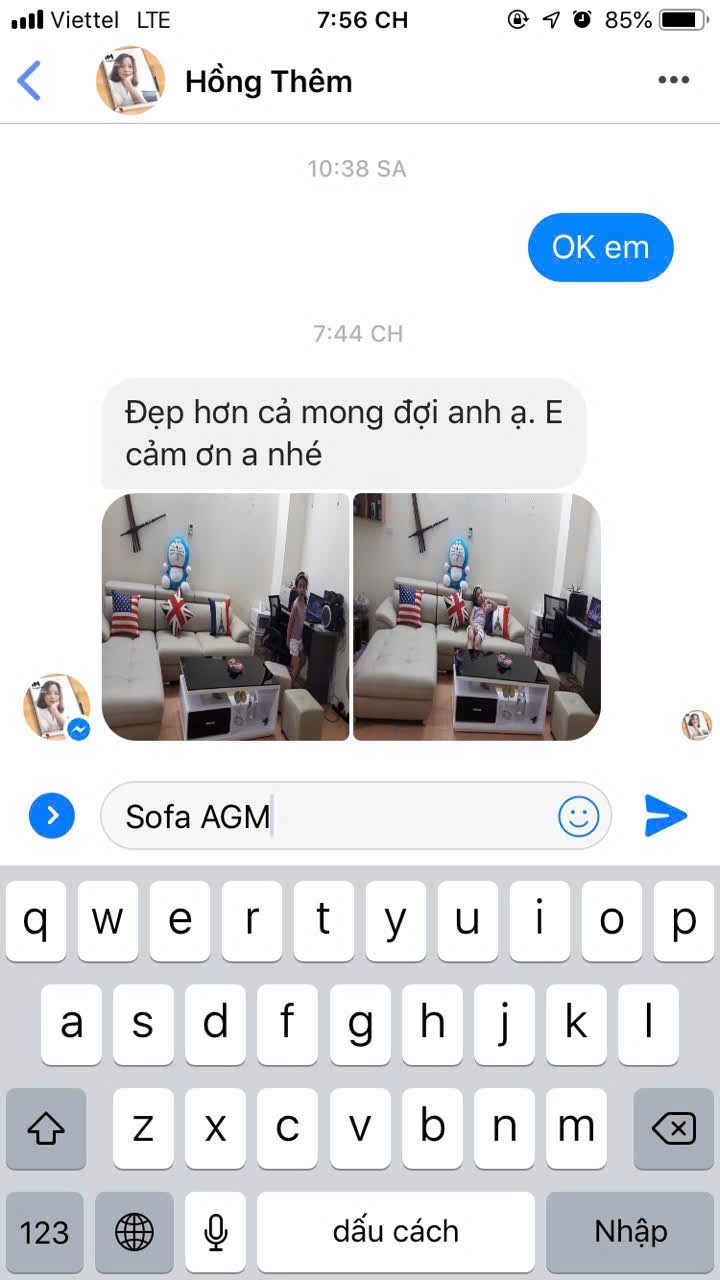Focus the message field with Sofa AGM
Image resolution: width=720 pixels, height=1280 pixels.
click(330, 817)
